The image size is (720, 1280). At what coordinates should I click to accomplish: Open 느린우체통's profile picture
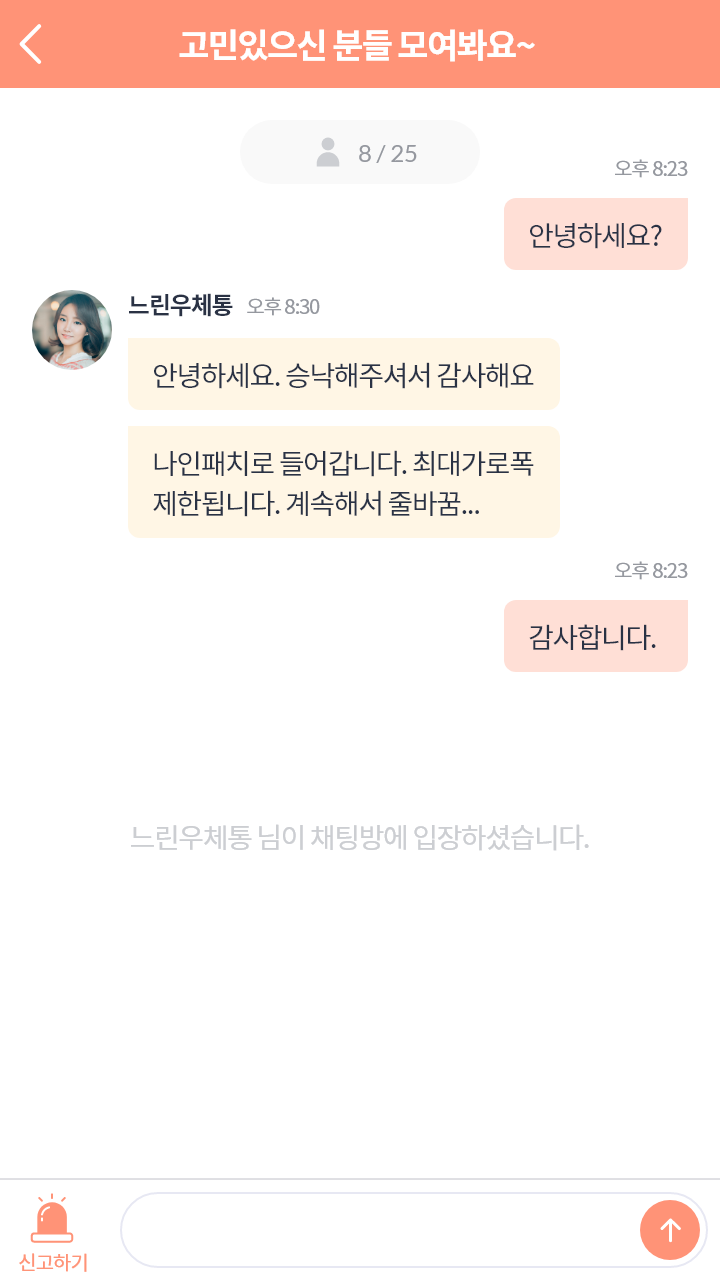click(72, 330)
